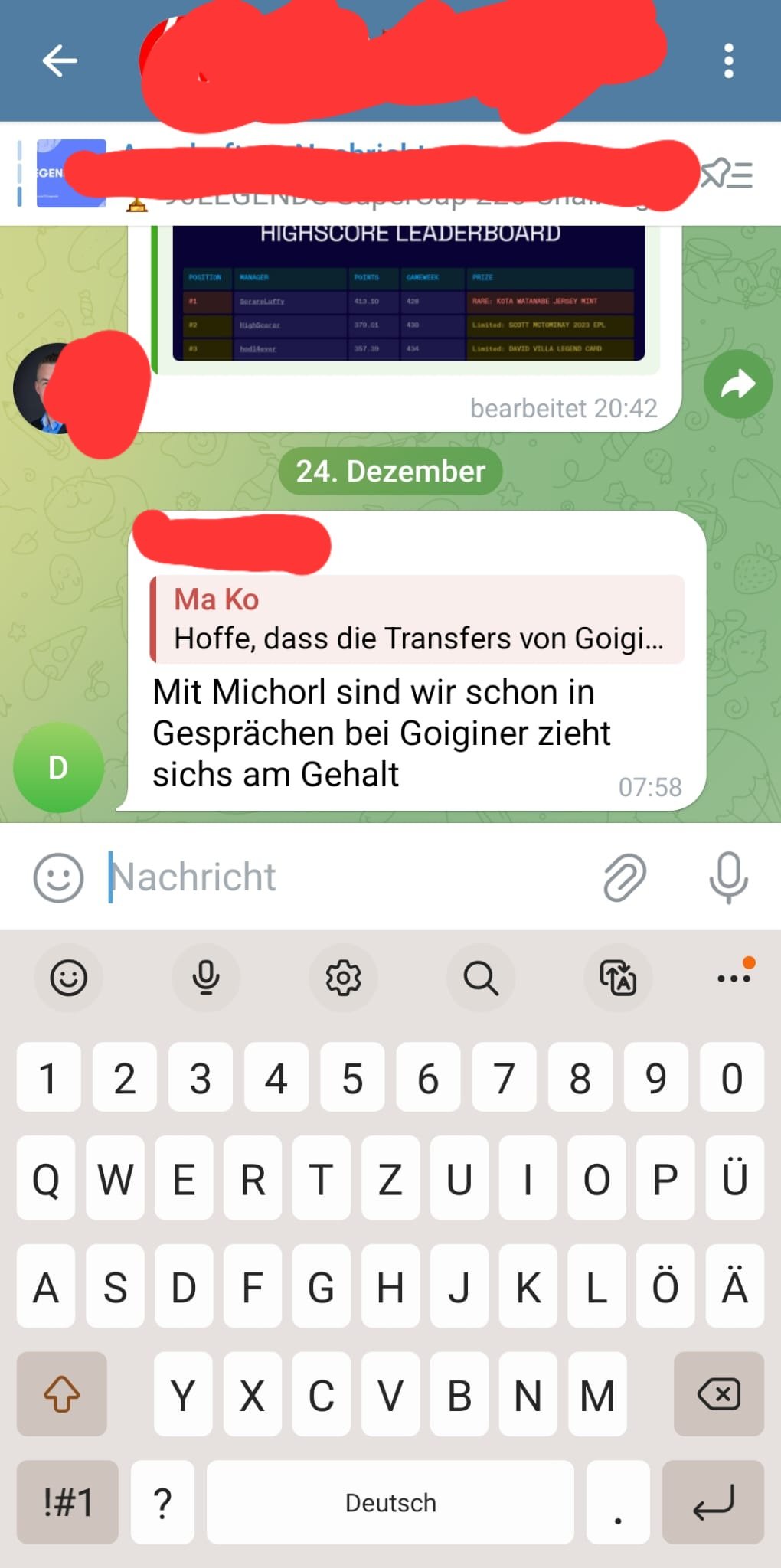Open the emoji picker beside Nachricht
The width and height of the screenshot is (781, 1568).
[58, 877]
